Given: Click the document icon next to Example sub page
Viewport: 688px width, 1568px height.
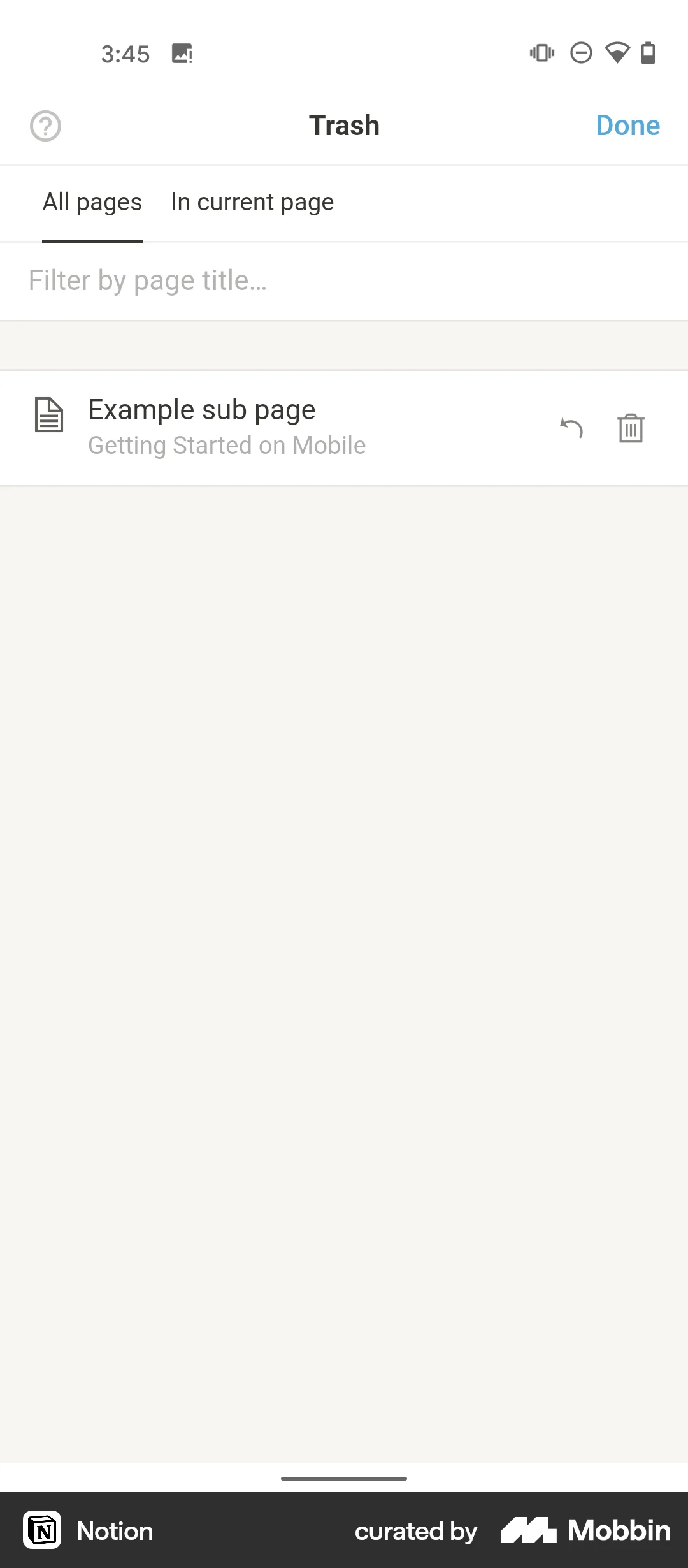Looking at the screenshot, I should pos(48,415).
